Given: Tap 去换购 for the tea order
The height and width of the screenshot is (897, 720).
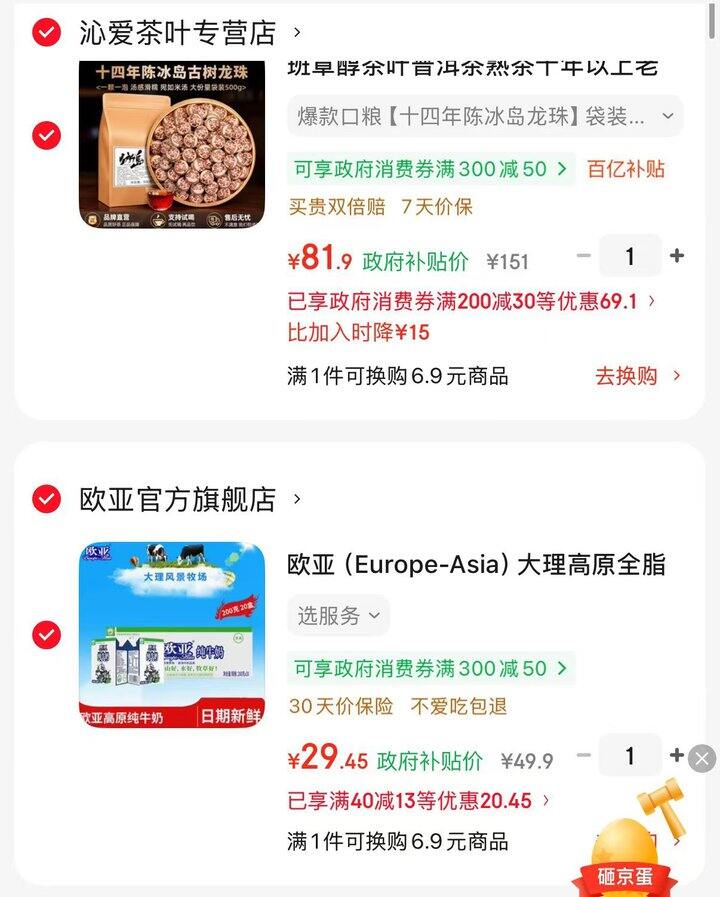Looking at the screenshot, I should click(x=638, y=376).
